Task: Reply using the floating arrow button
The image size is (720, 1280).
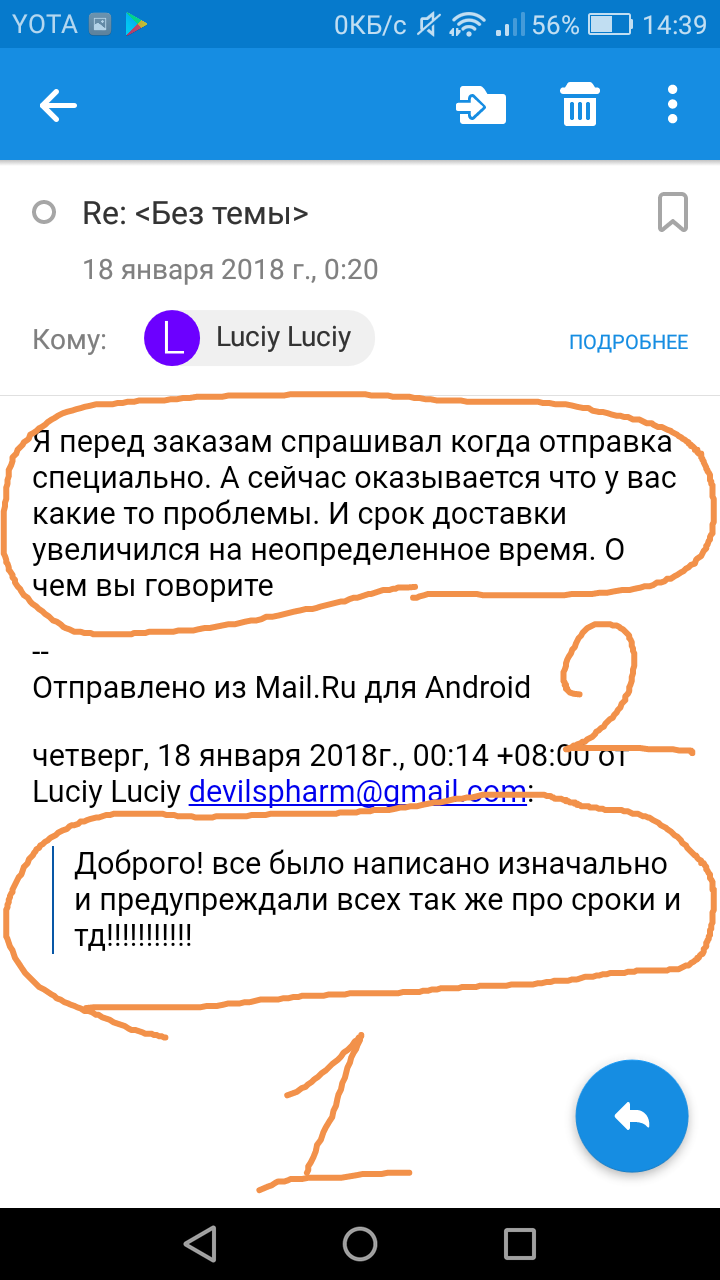Action: click(x=632, y=1116)
